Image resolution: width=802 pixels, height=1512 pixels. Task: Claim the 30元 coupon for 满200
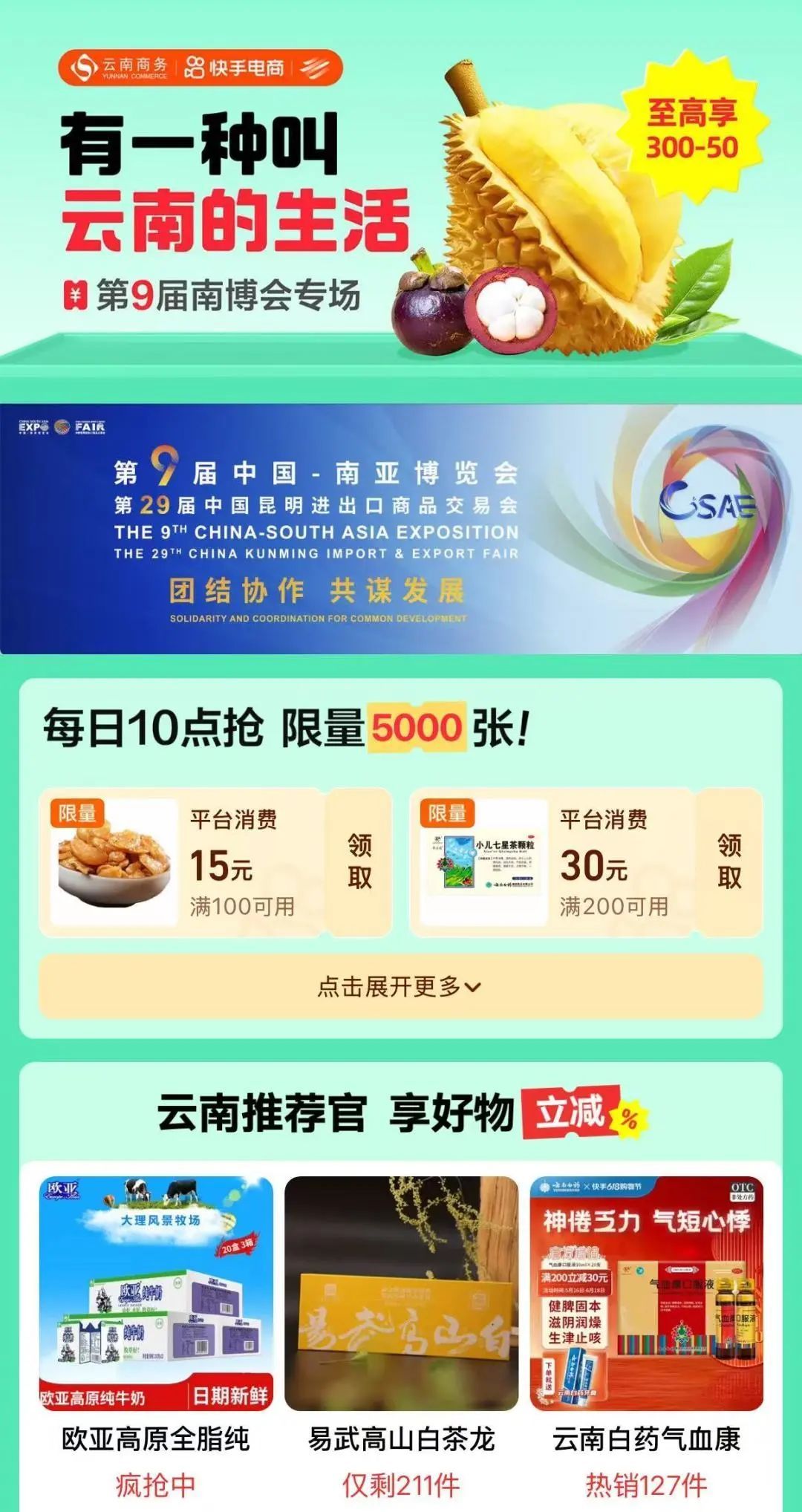[x=728, y=861]
